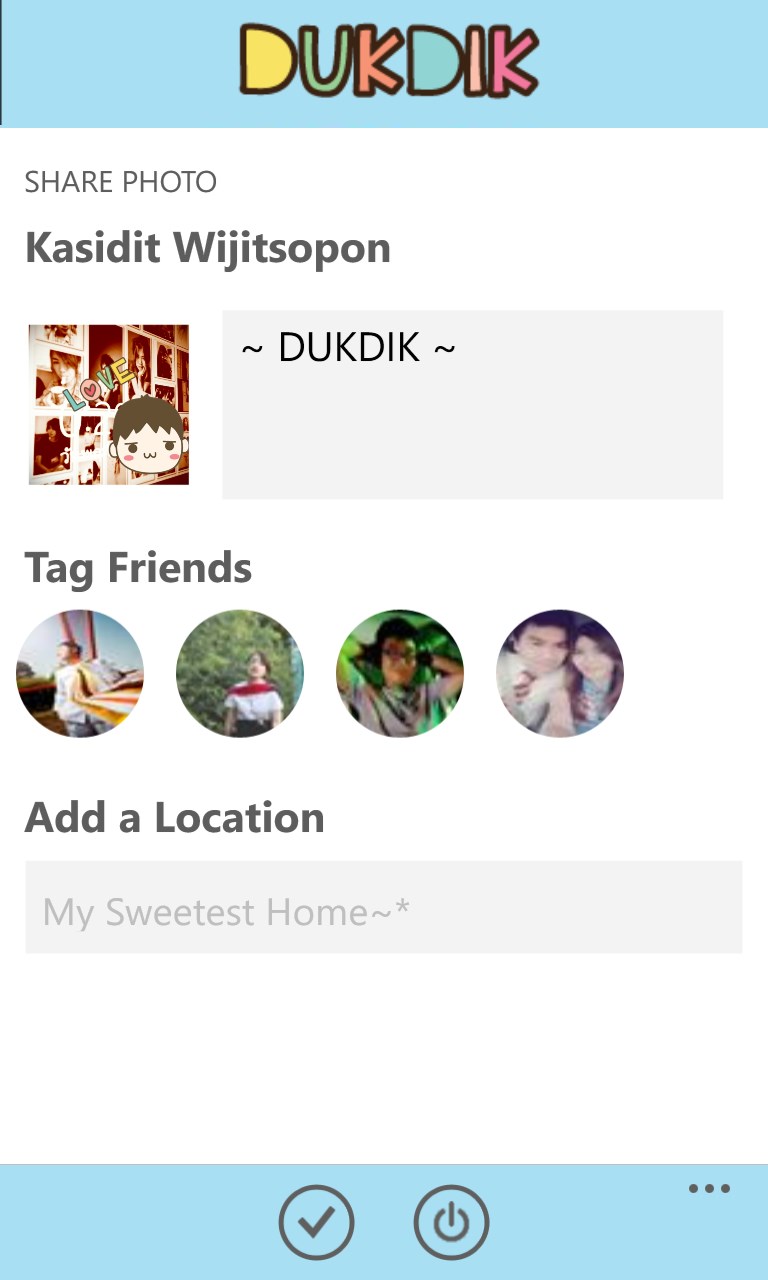Enter a location in "My Sweetest Home~*" field
Image resolution: width=768 pixels, height=1280 pixels.
click(383, 907)
